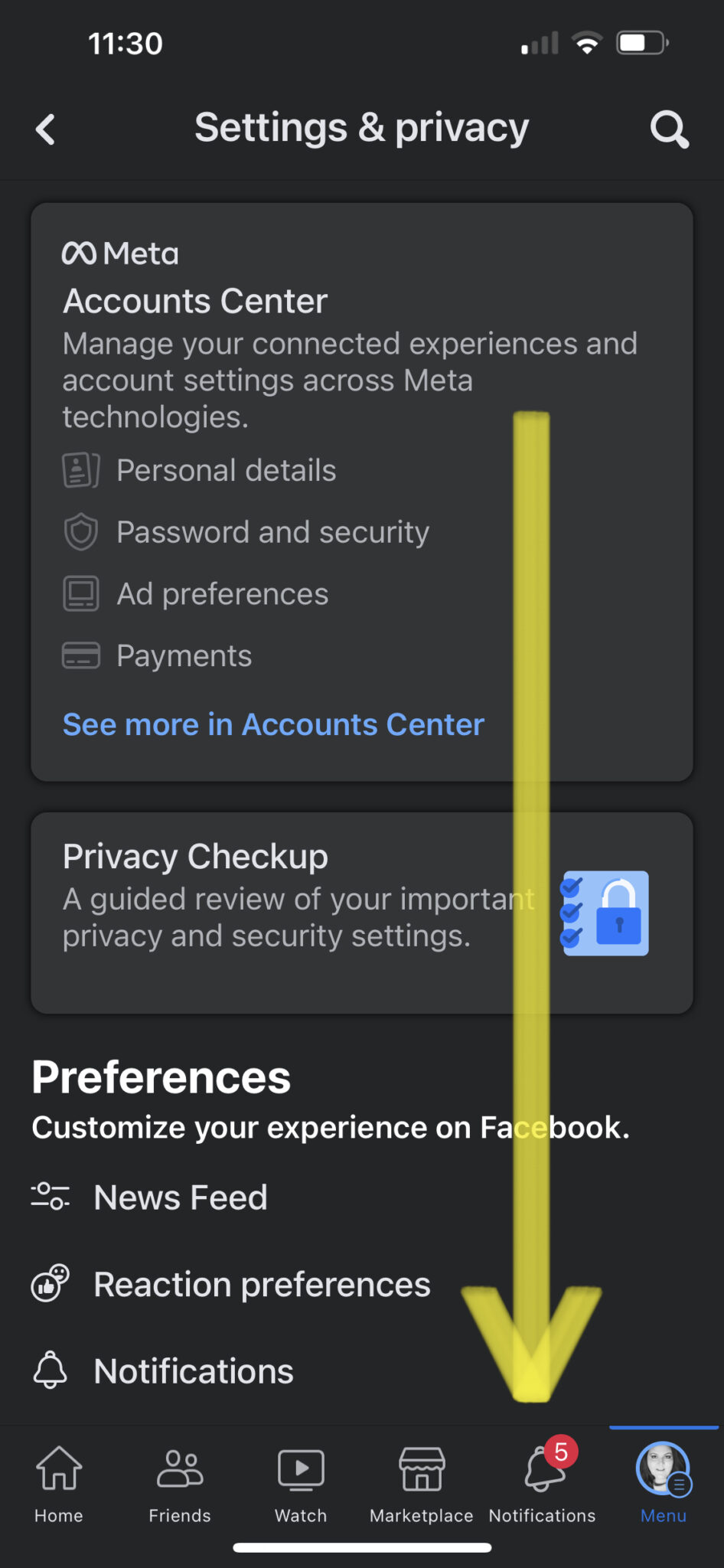Select the Menu tab
The height and width of the screenshot is (1568, 724).
(664, 1484)
